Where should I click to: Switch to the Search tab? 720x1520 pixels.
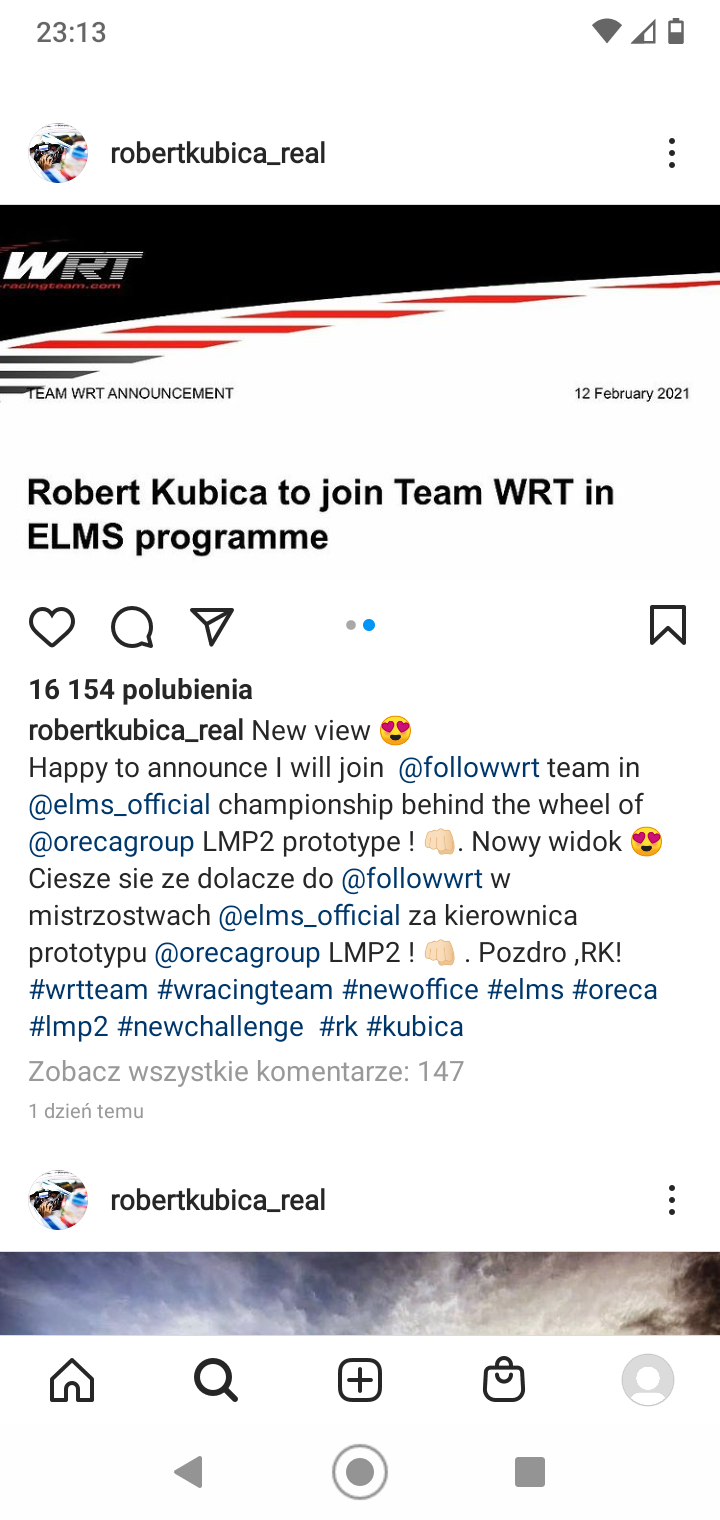click(216, 1381)
